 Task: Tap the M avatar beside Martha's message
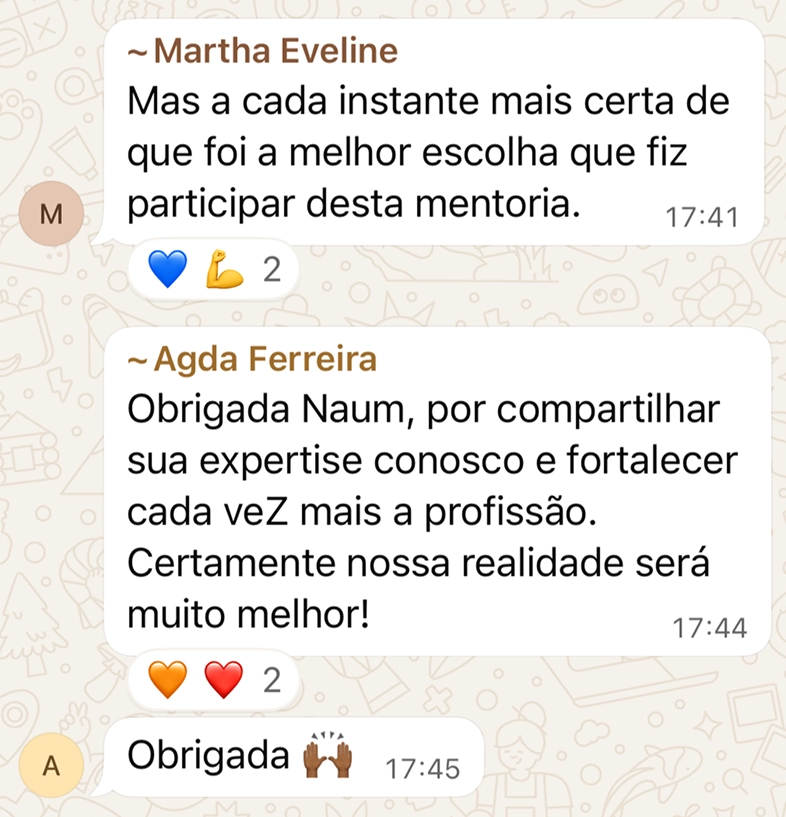53,212
